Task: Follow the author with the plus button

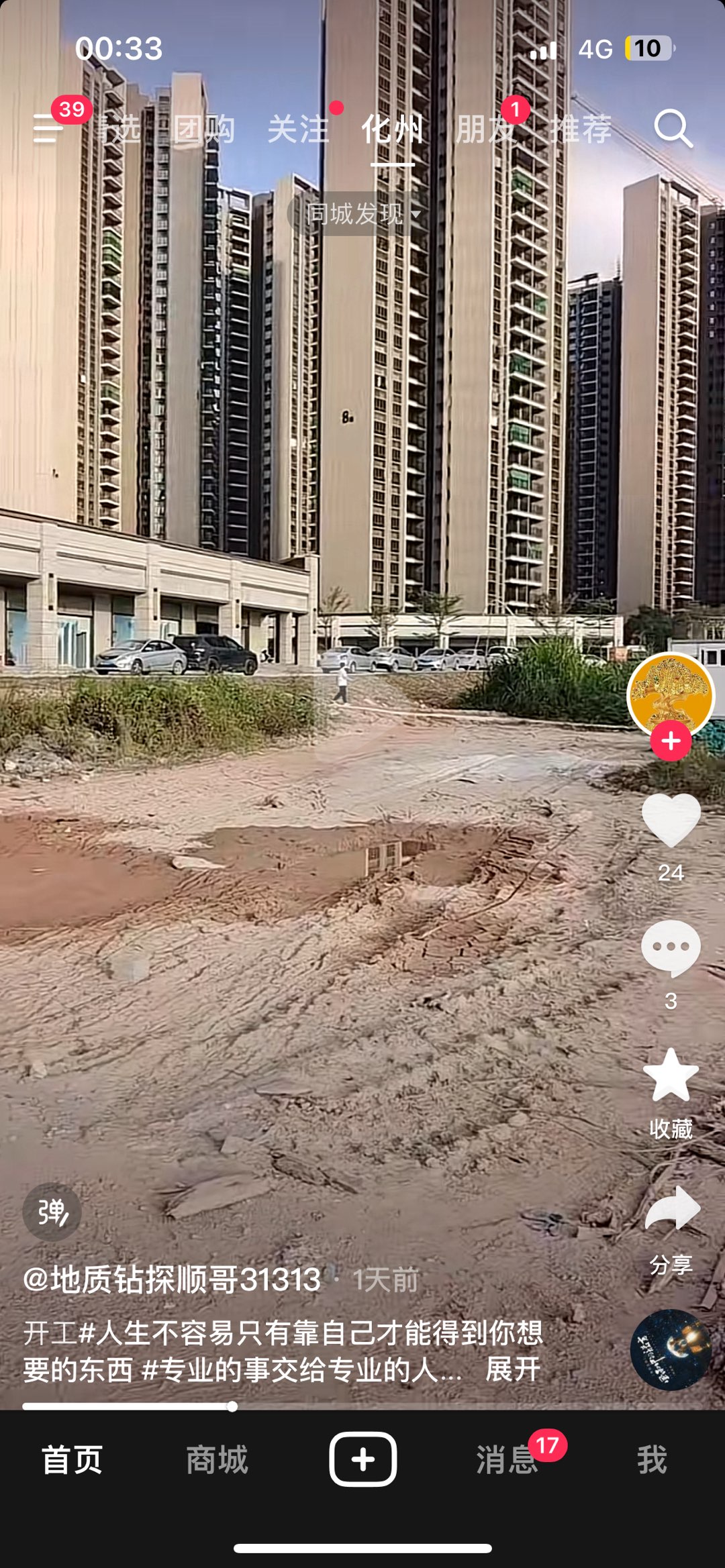Action: [x=671, y=741]
